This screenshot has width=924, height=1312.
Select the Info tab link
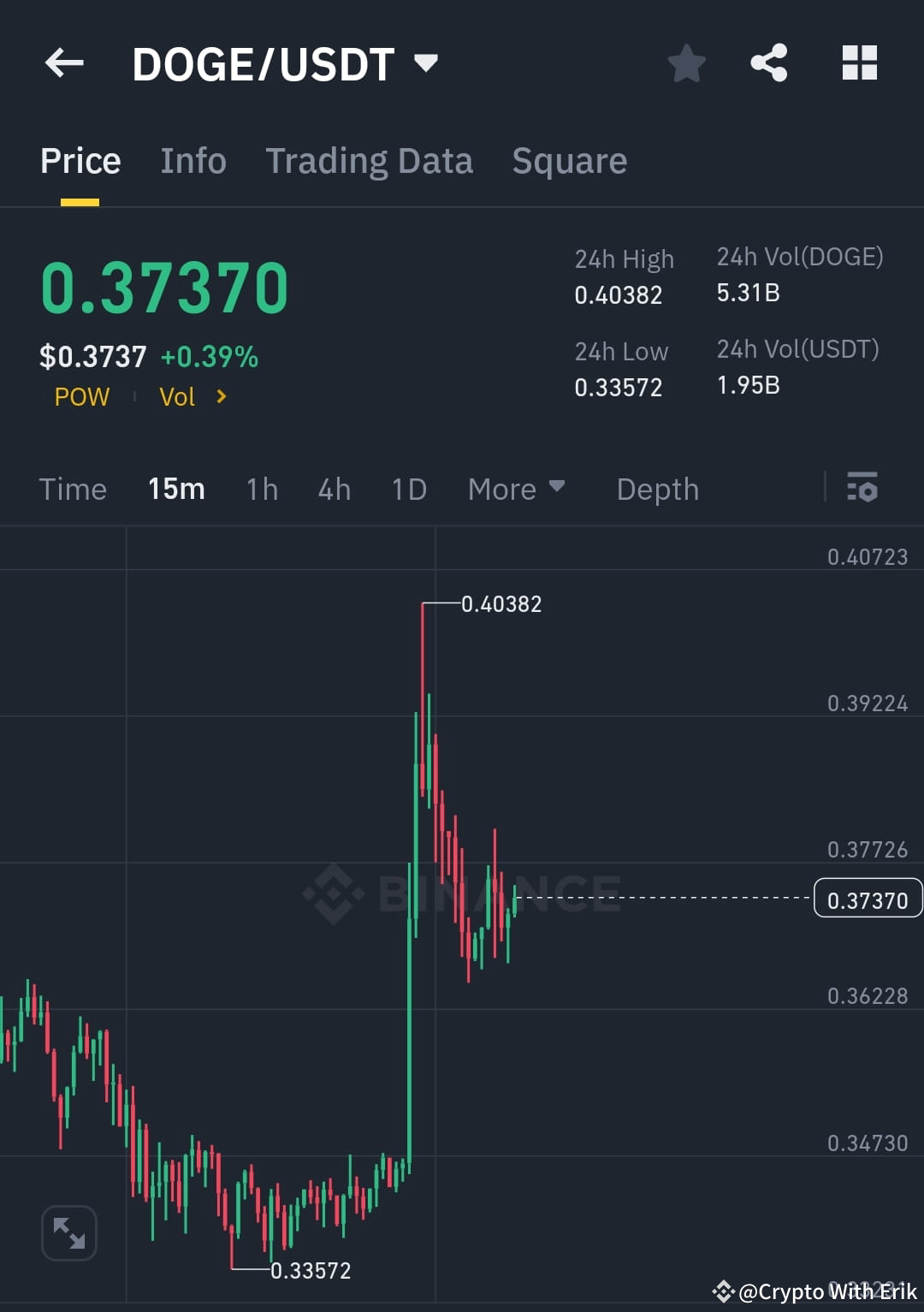192,161
